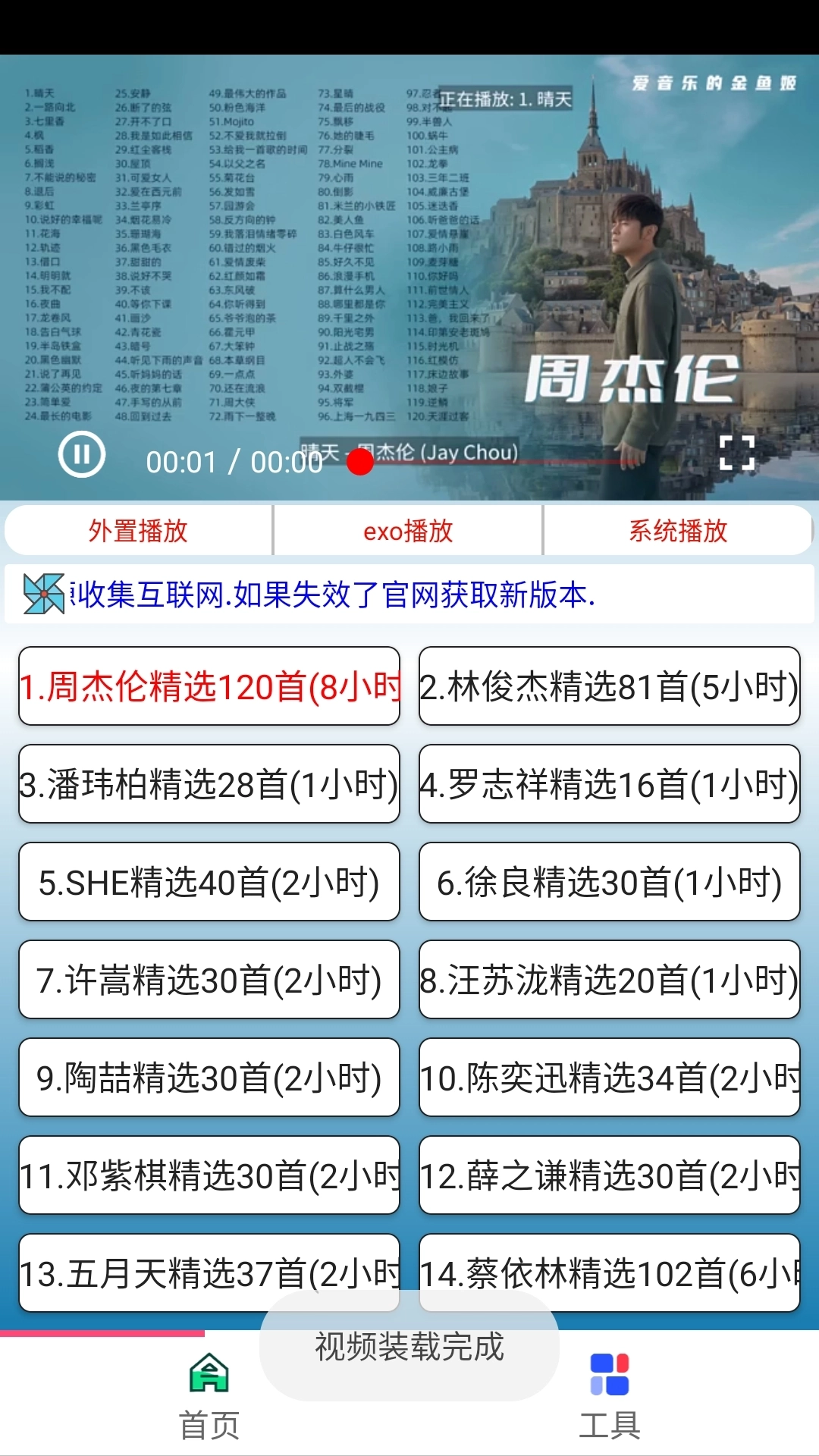Select 外置播放 player option
The image size is (819, 1456).
[x=138, y=531]
